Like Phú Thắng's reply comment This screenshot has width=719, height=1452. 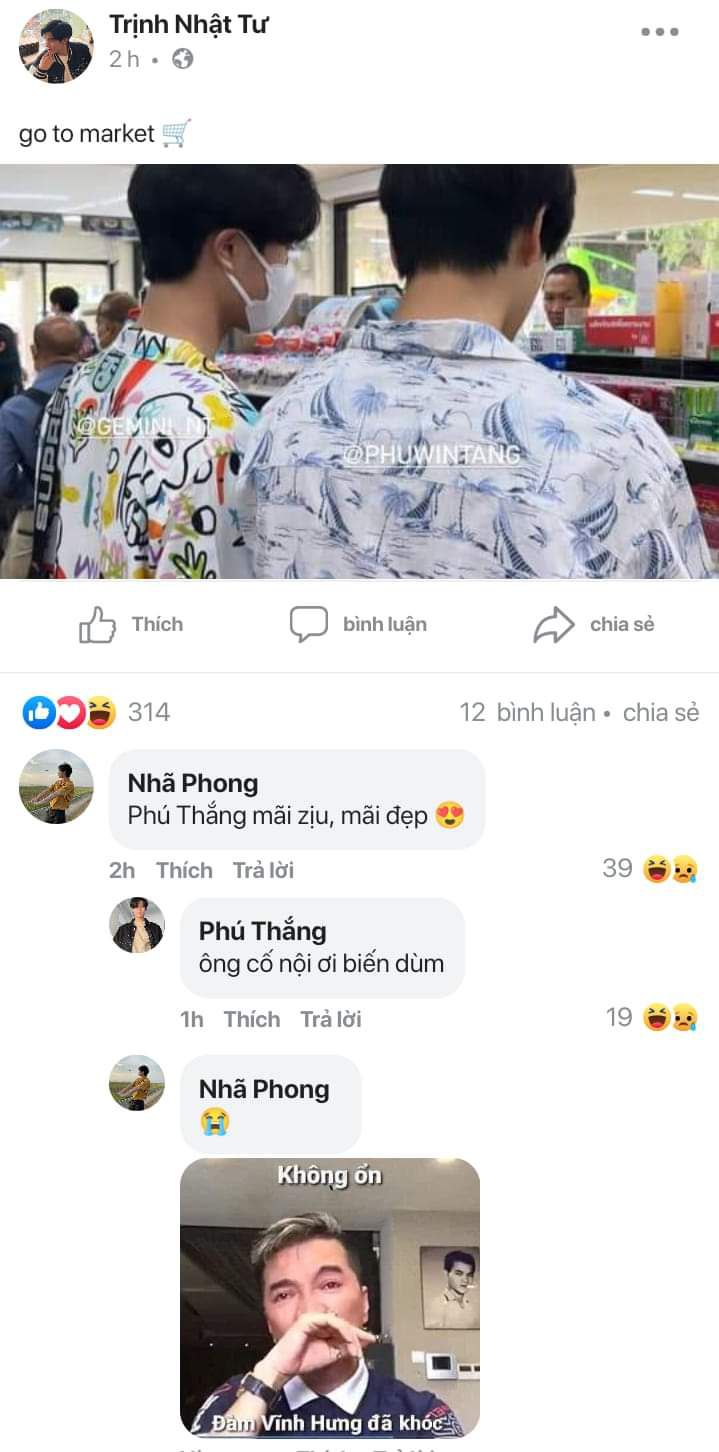click(252, 1019)
